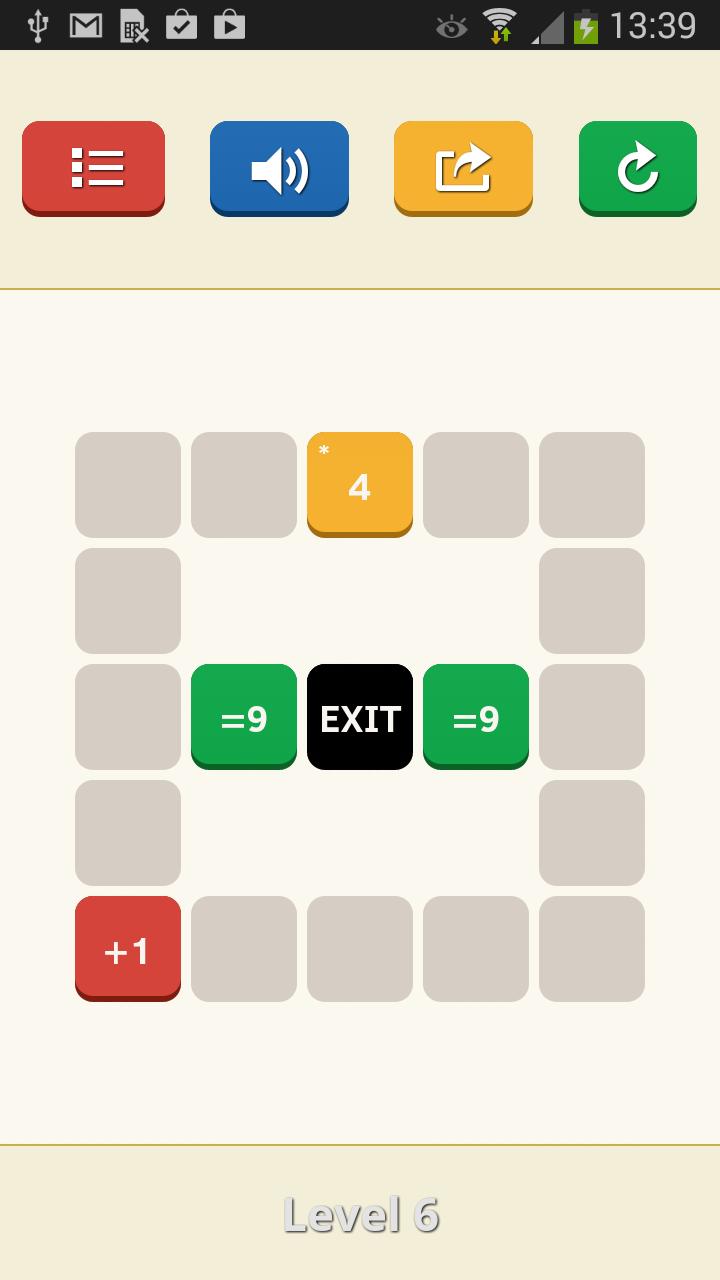Mute the game sound
Viewport: 720px width, 1280px height.
pos(279,167)
